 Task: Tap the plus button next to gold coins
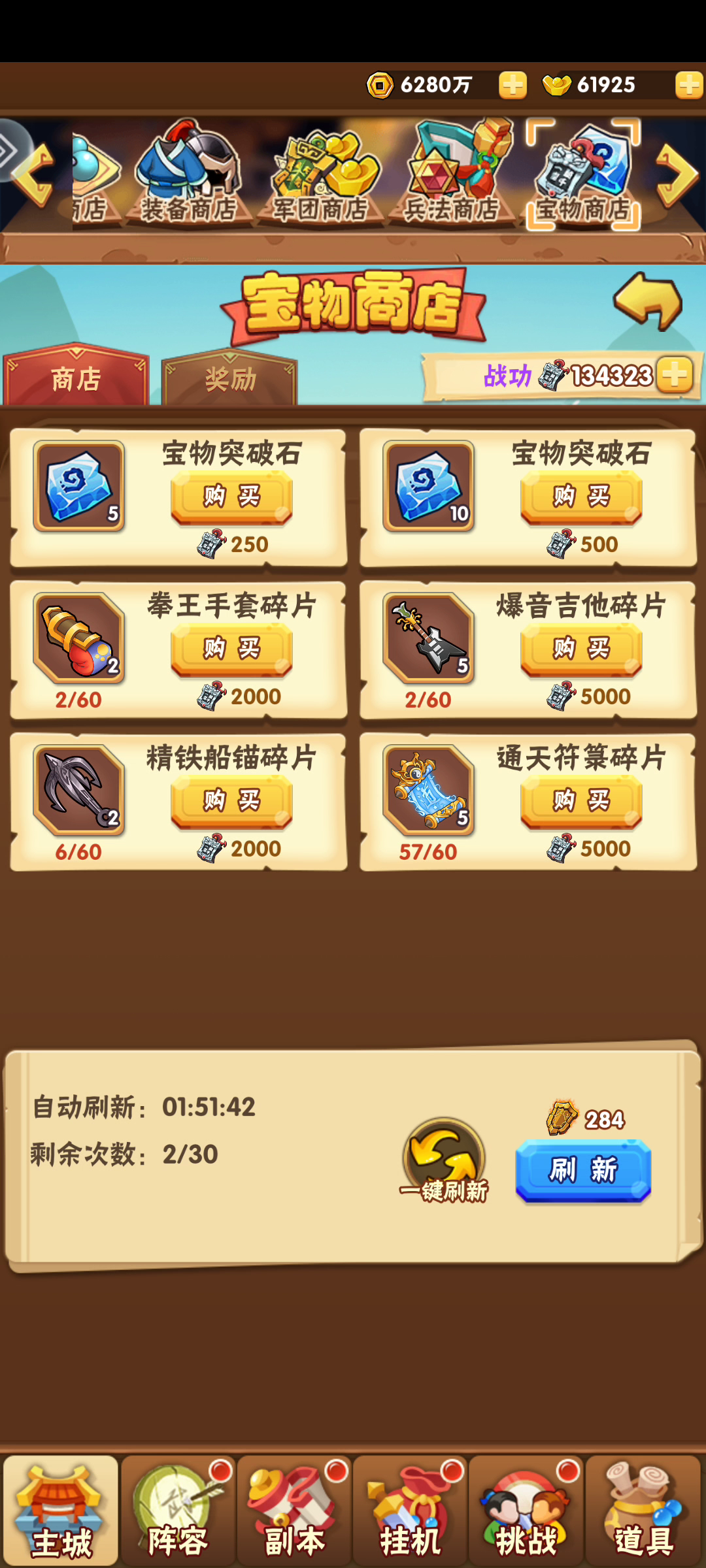513,85
